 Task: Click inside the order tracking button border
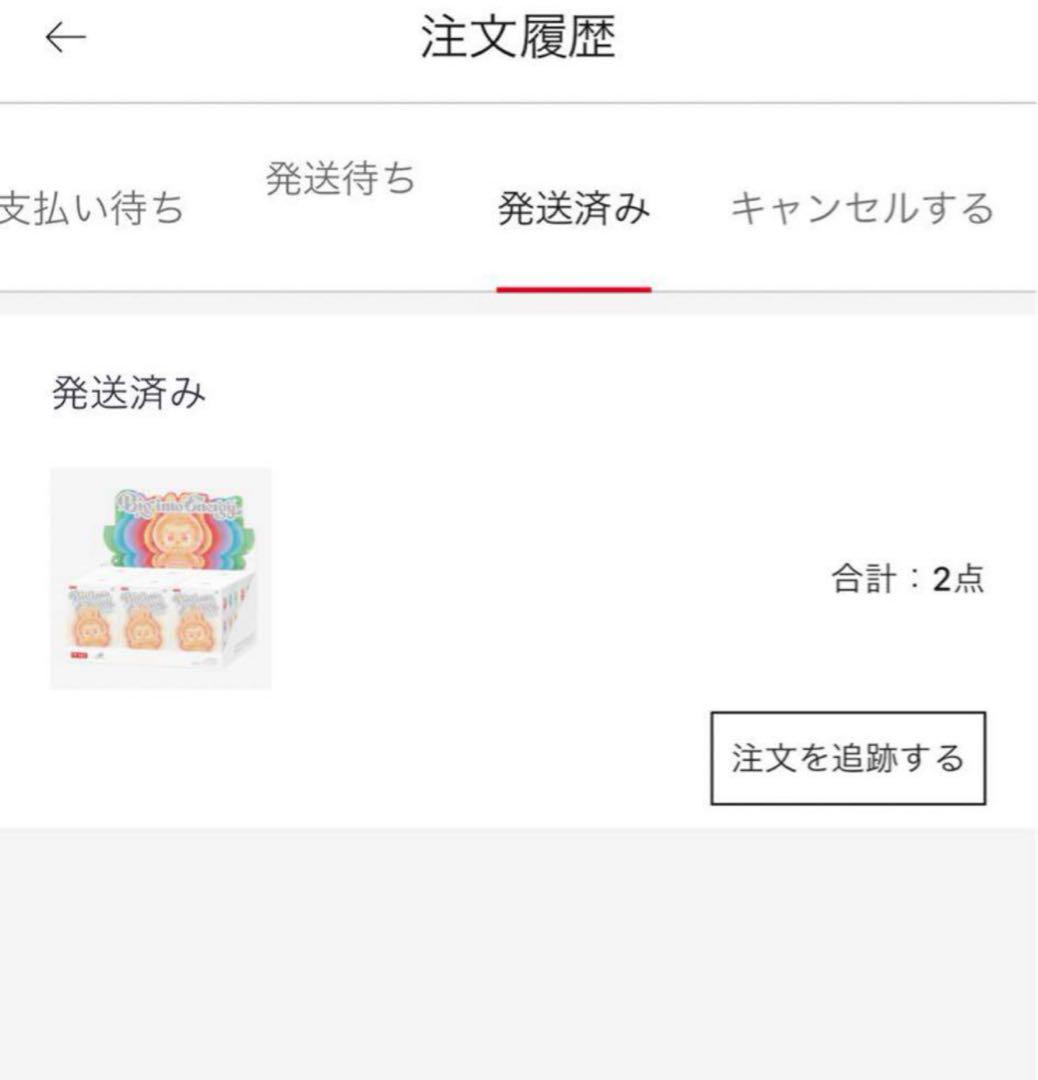click(850, 758)
